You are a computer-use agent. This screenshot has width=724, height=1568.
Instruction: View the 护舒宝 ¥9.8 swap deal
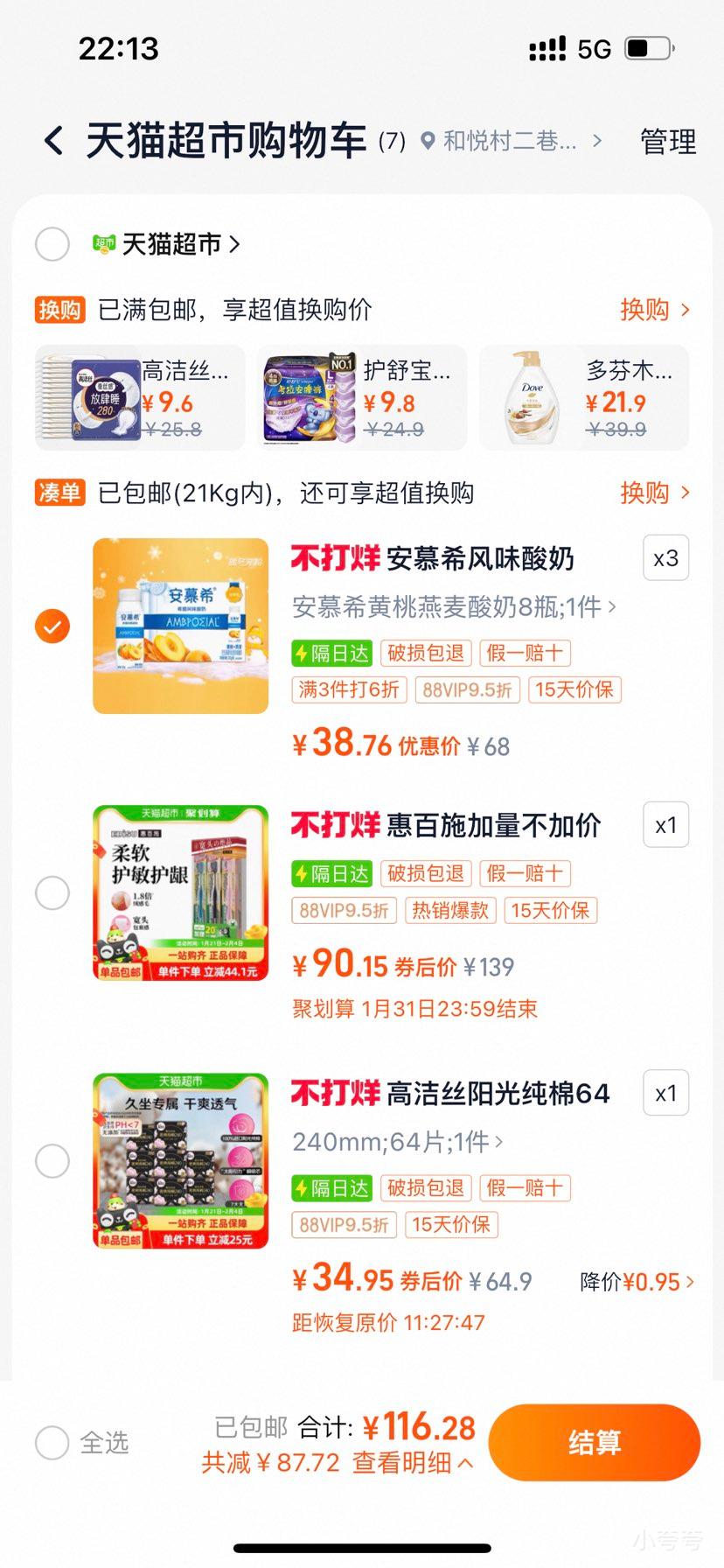(x=362, y=398)
